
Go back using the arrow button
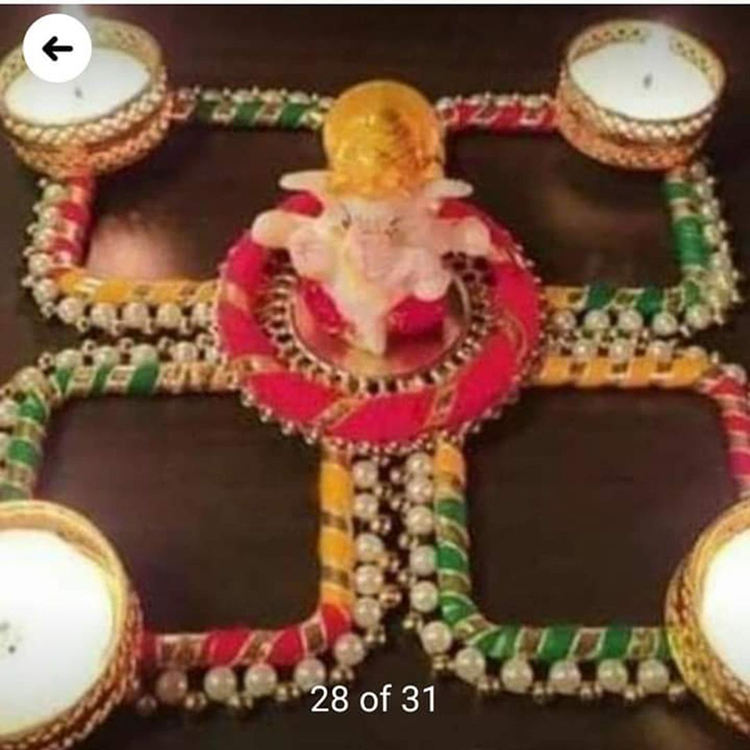coord(57,48)
